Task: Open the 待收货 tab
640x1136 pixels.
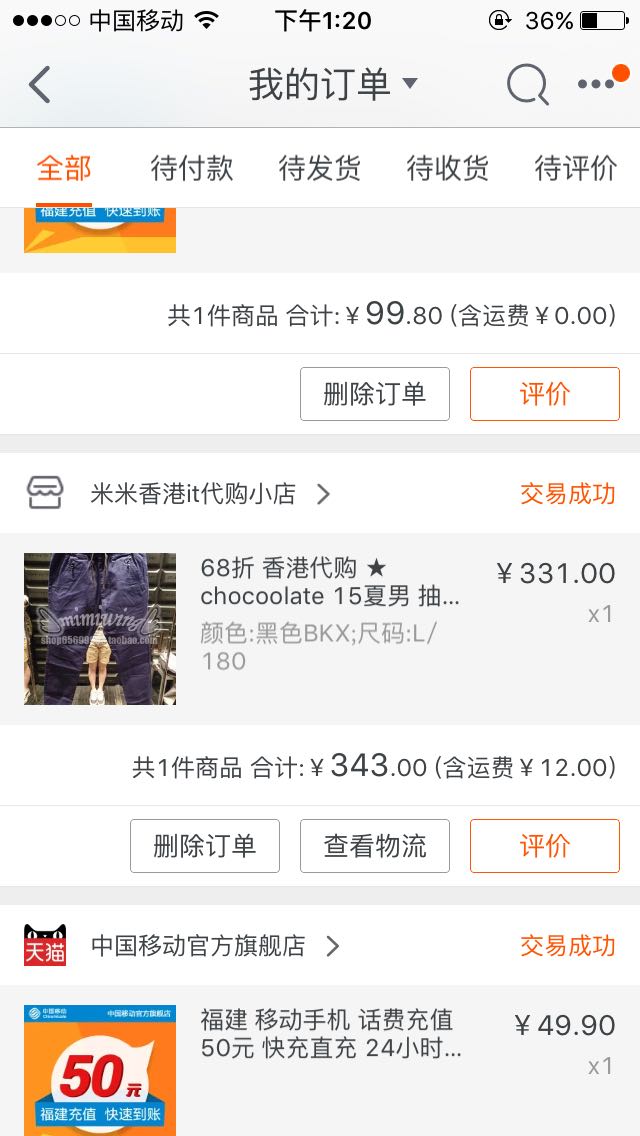Action: (x=448, y=168)
